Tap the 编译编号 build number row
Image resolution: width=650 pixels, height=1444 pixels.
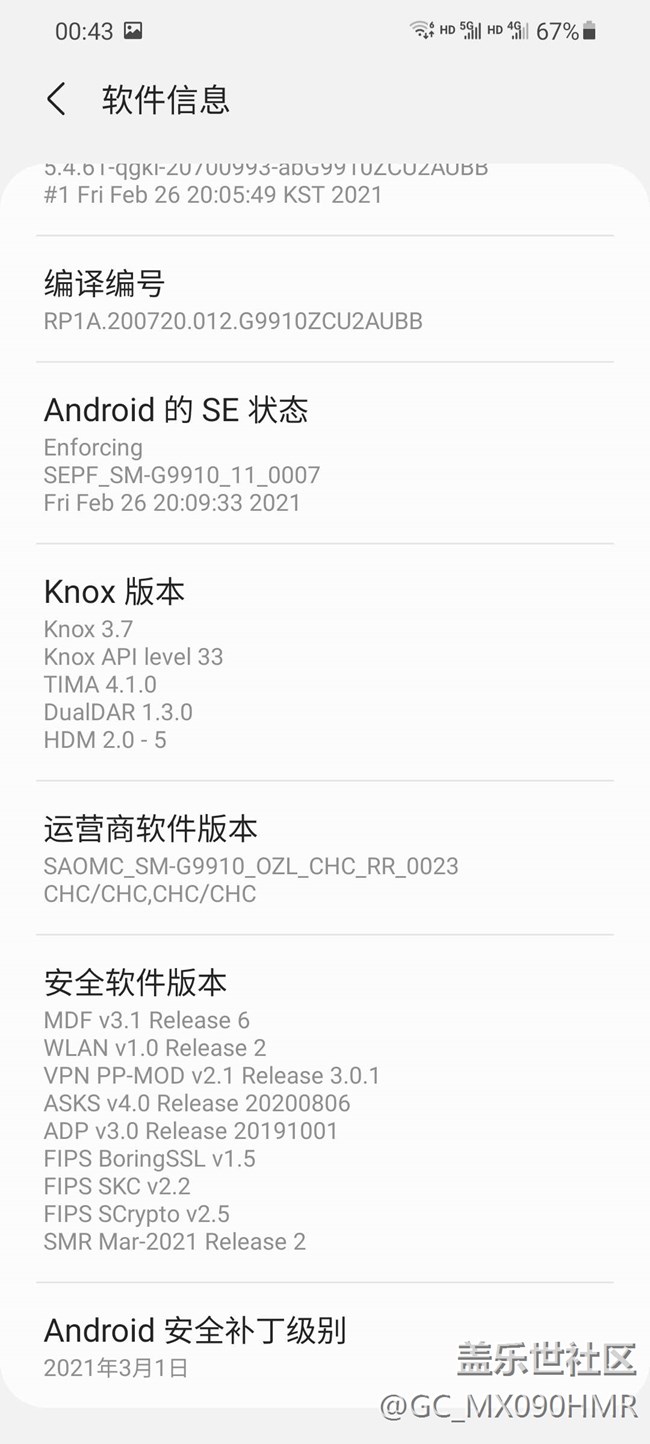coord(324,300)
